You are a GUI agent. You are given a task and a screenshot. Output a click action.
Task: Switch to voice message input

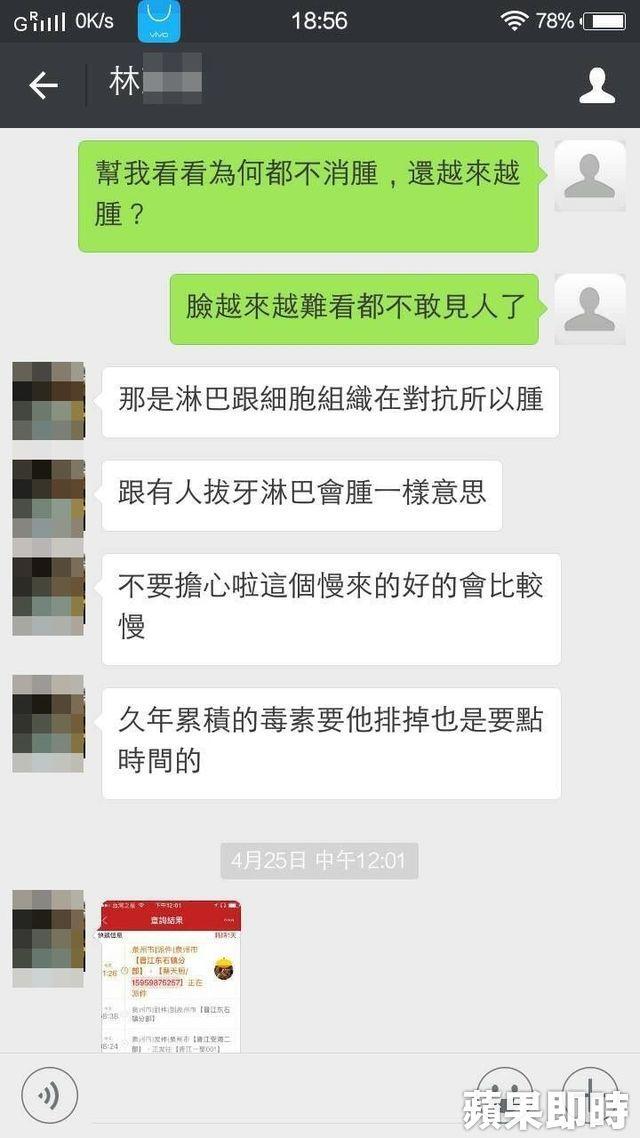coord(49,1095)
